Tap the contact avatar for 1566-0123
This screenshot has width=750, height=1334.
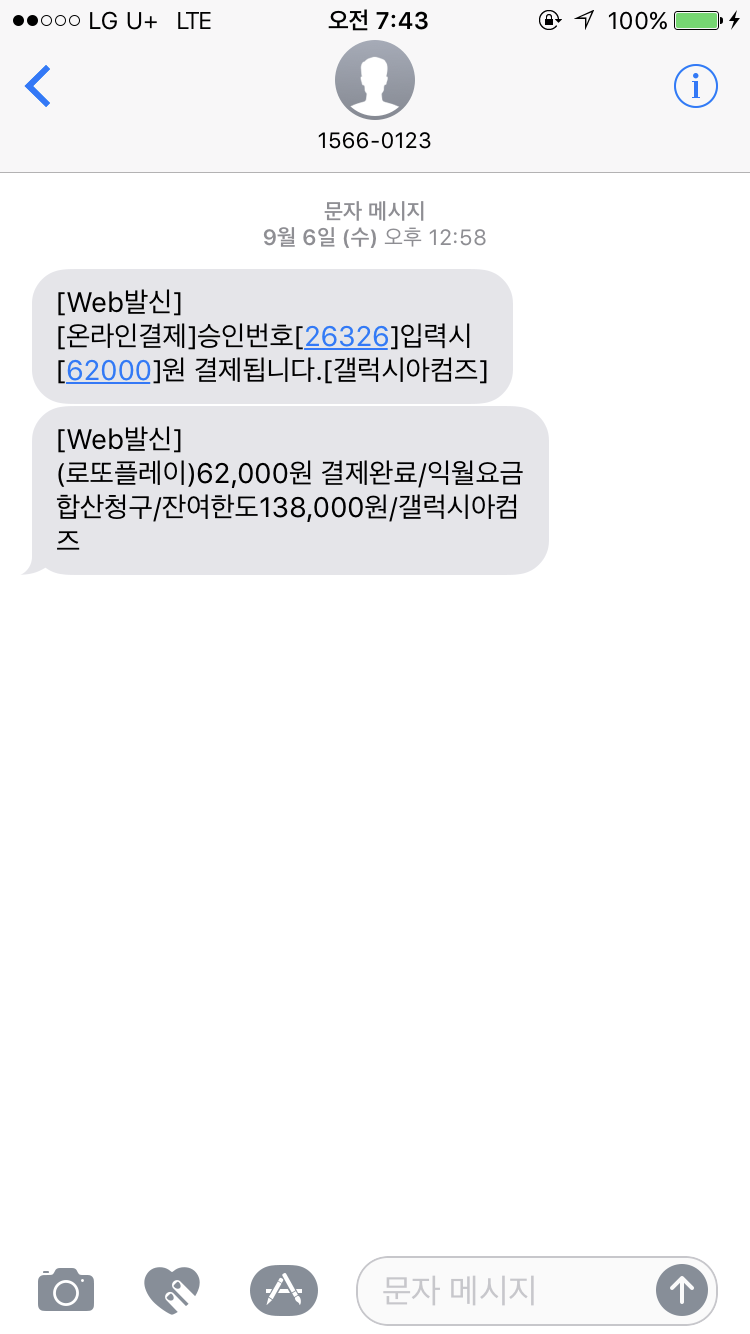(x=374, y=80)
